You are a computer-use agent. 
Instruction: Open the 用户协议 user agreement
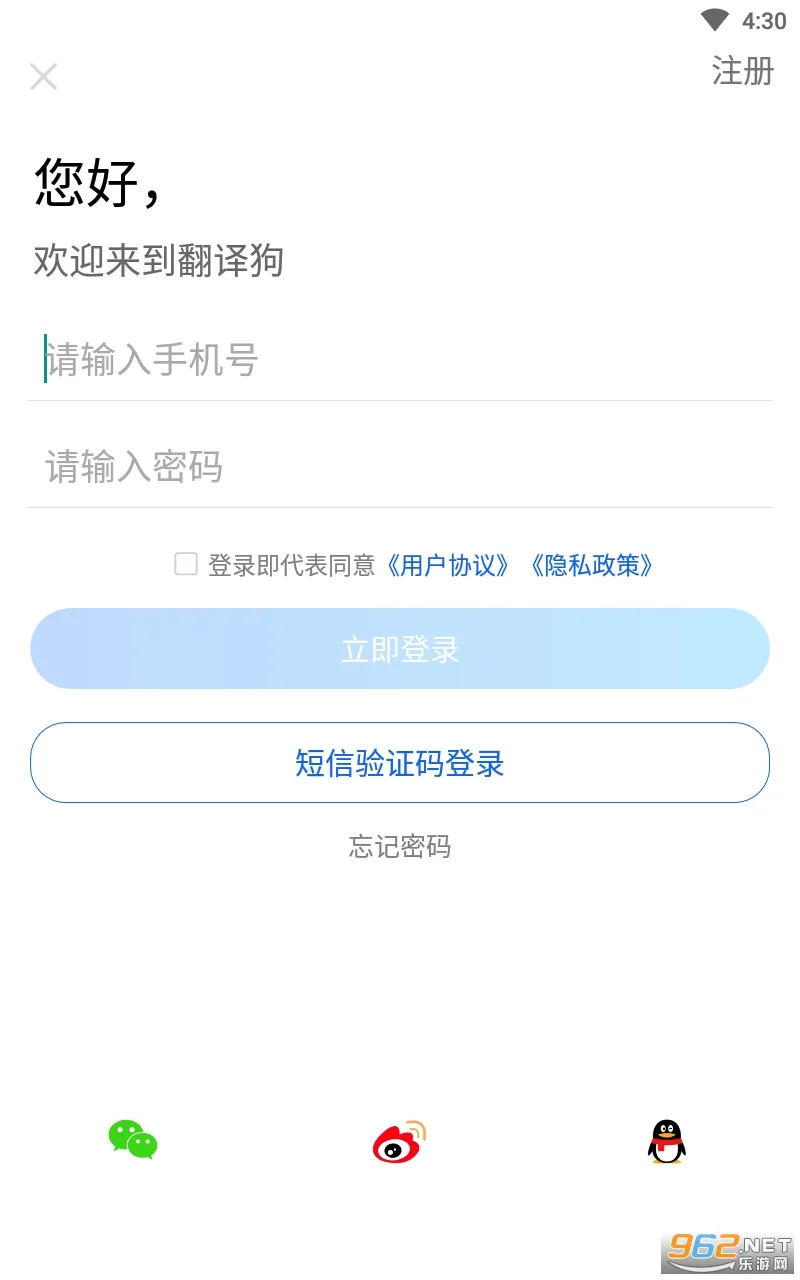pyautogui.click(x=448, y=565)
